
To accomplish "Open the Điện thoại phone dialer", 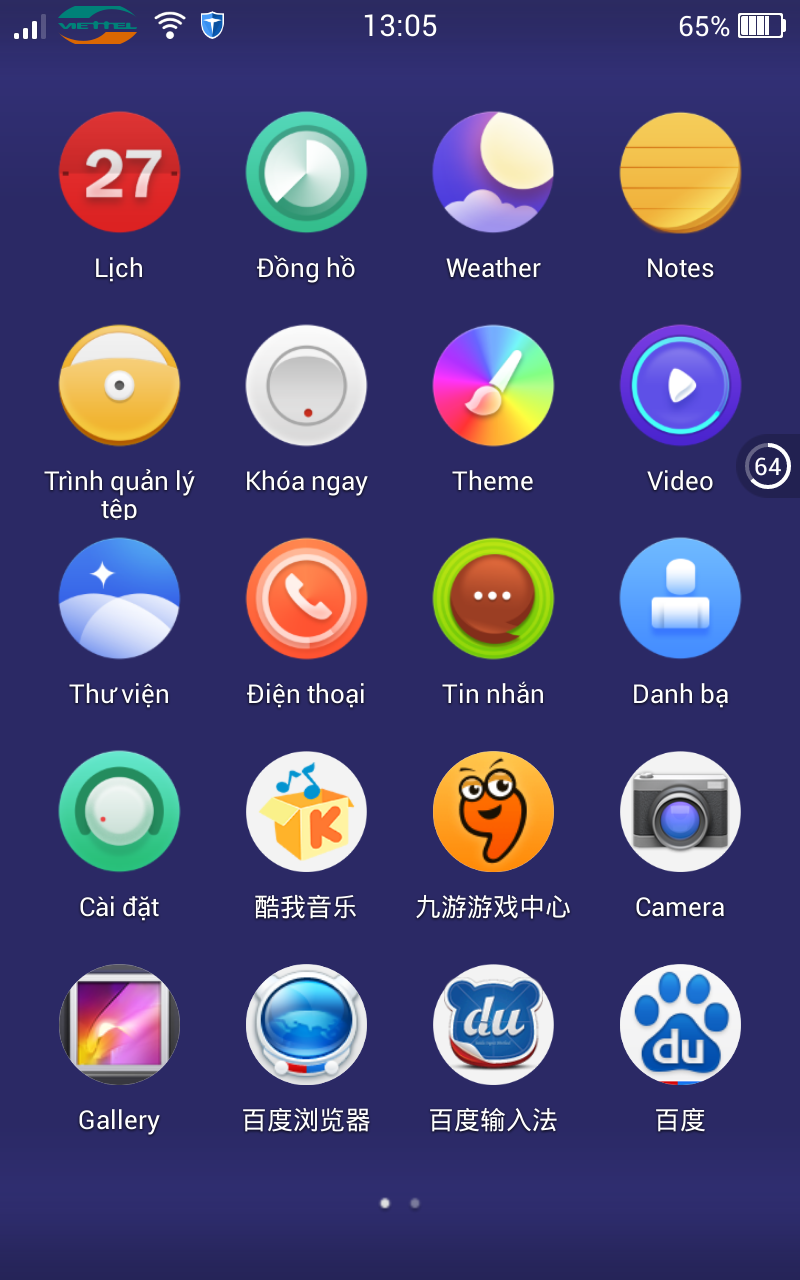I will pos(306,598).
